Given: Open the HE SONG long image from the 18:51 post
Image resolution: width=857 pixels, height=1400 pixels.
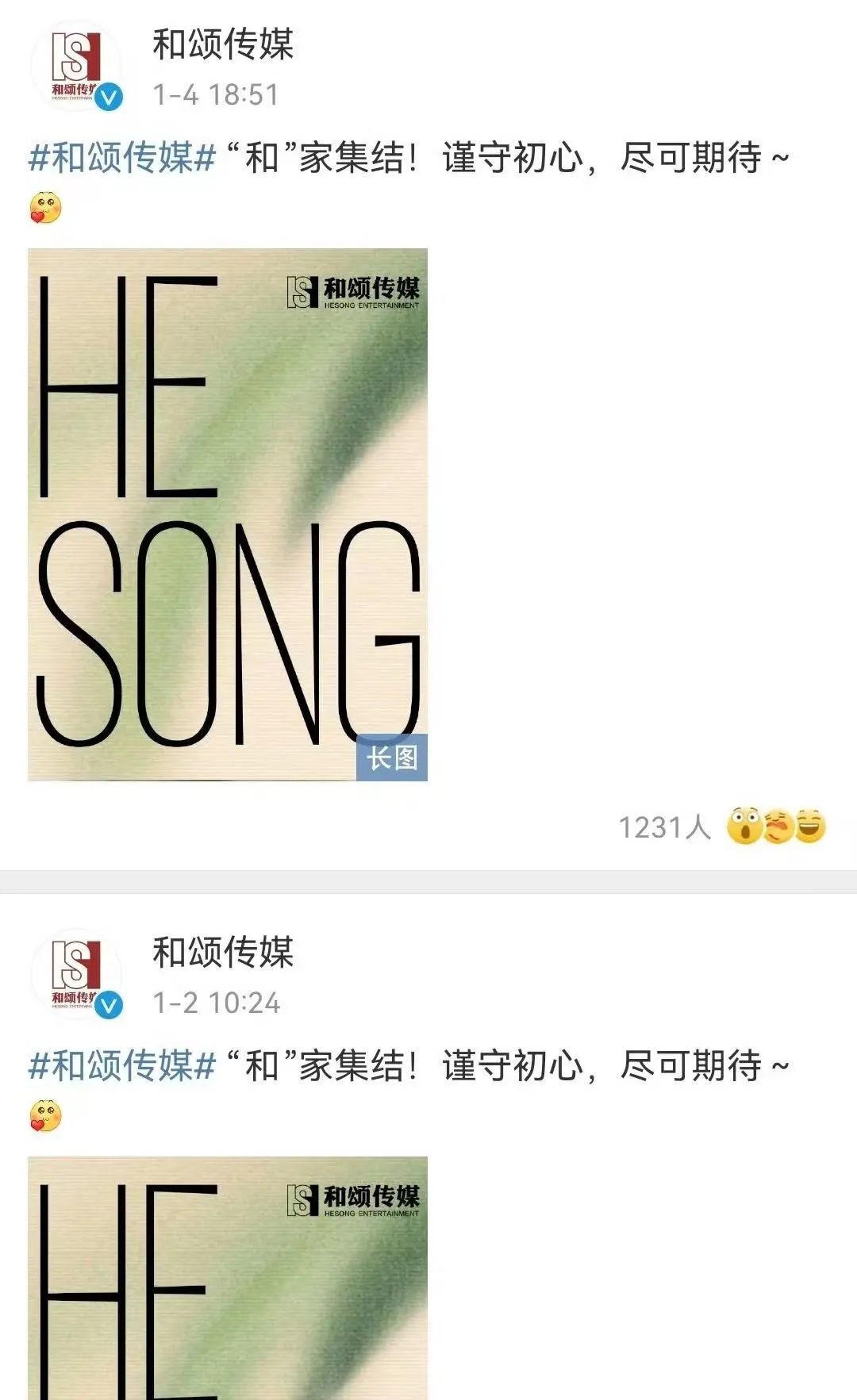Looking at the screenshot, I should (x=228, y=514).
